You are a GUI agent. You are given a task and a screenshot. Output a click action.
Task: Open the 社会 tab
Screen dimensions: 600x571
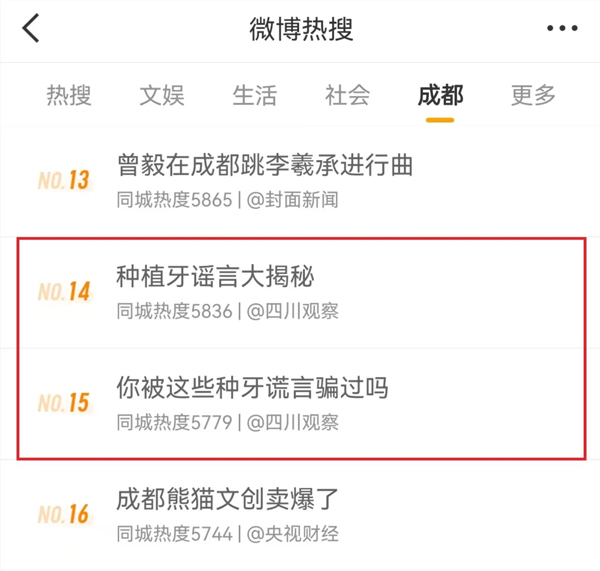pos(347,96)
